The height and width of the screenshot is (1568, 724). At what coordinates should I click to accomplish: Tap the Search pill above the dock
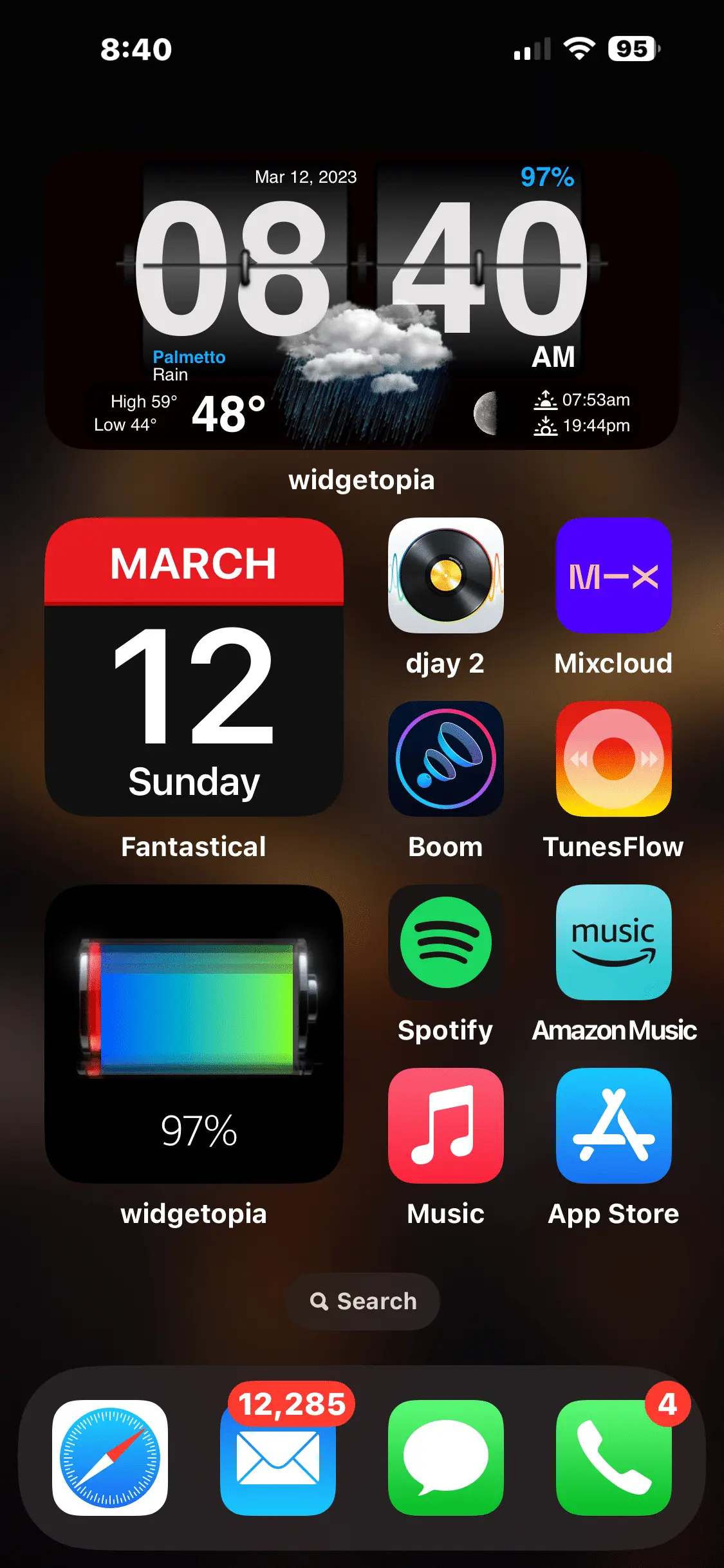click(x=362, y=1301)
